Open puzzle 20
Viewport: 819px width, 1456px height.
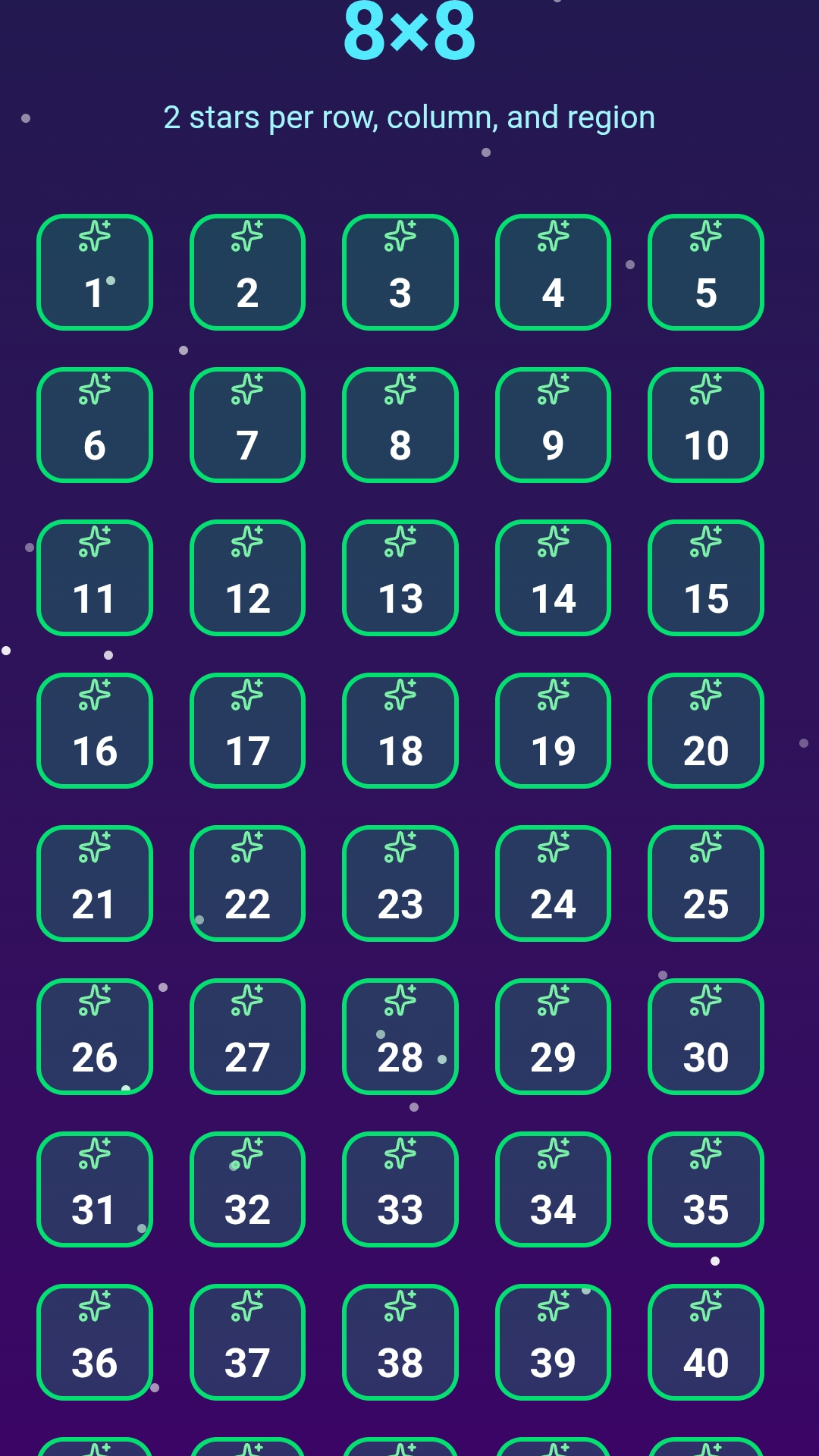click(x=706, y=731)
